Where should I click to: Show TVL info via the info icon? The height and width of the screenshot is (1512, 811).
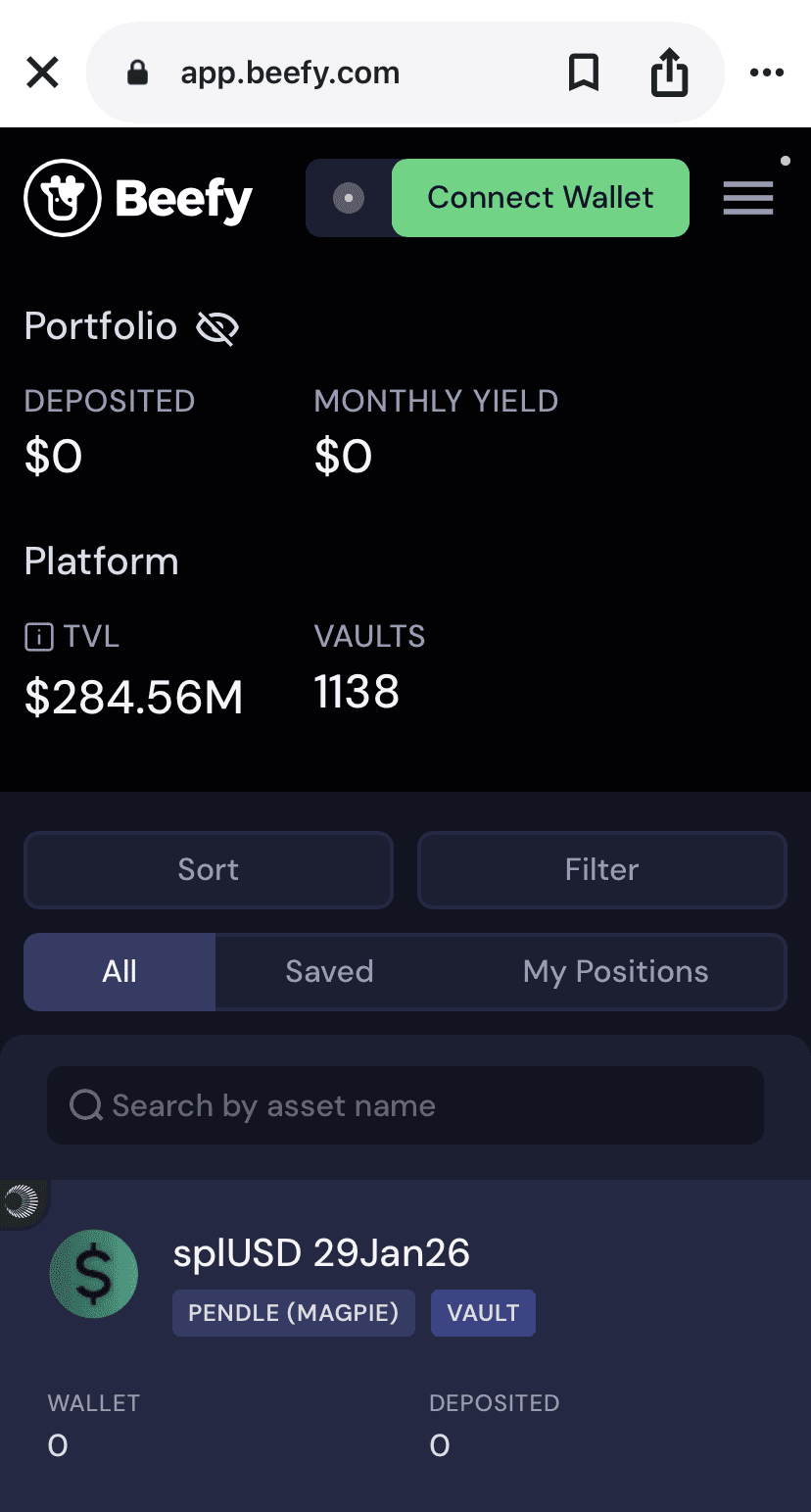[x=38, y=638]
